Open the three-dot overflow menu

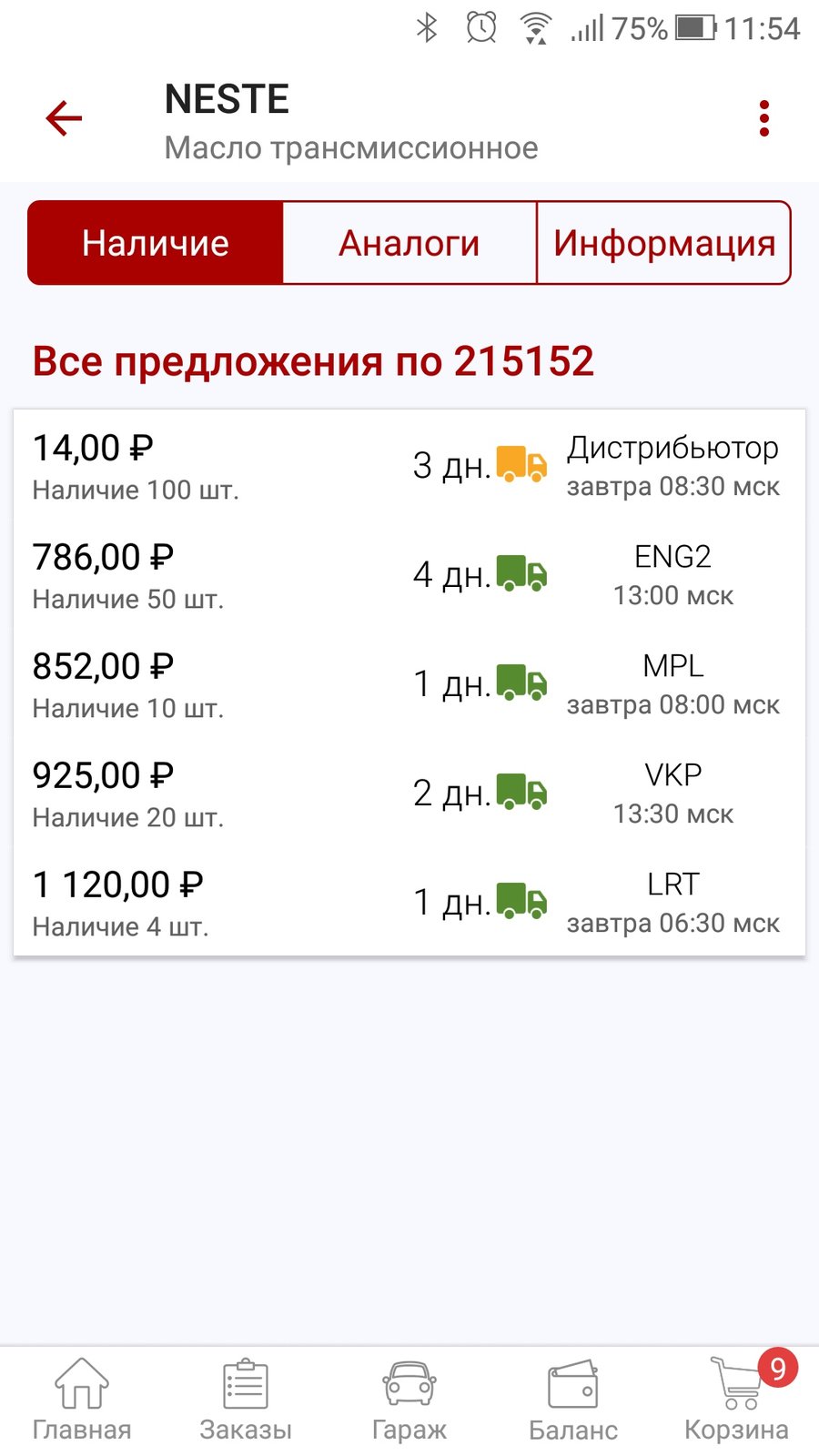tap(764, 118)
